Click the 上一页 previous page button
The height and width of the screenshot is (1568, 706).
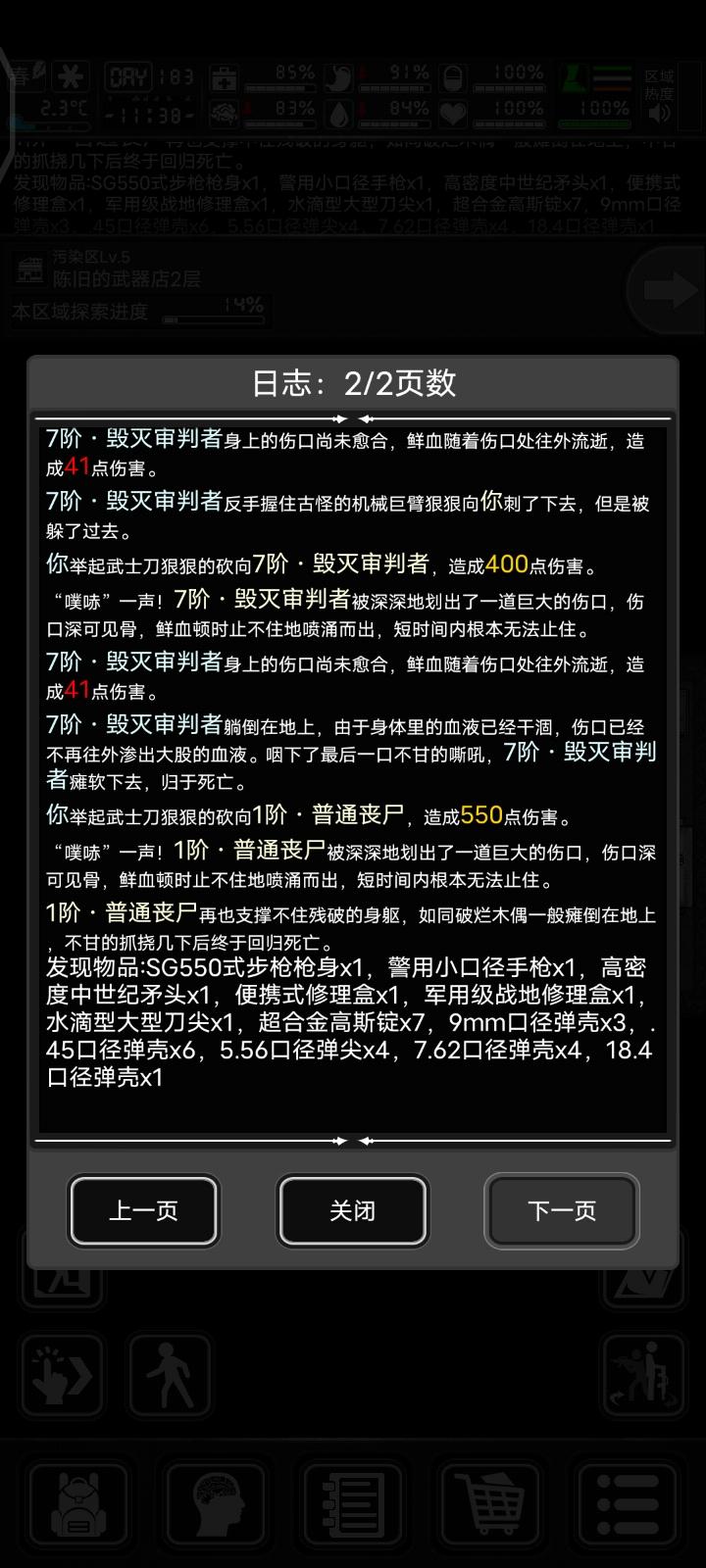143,1211
